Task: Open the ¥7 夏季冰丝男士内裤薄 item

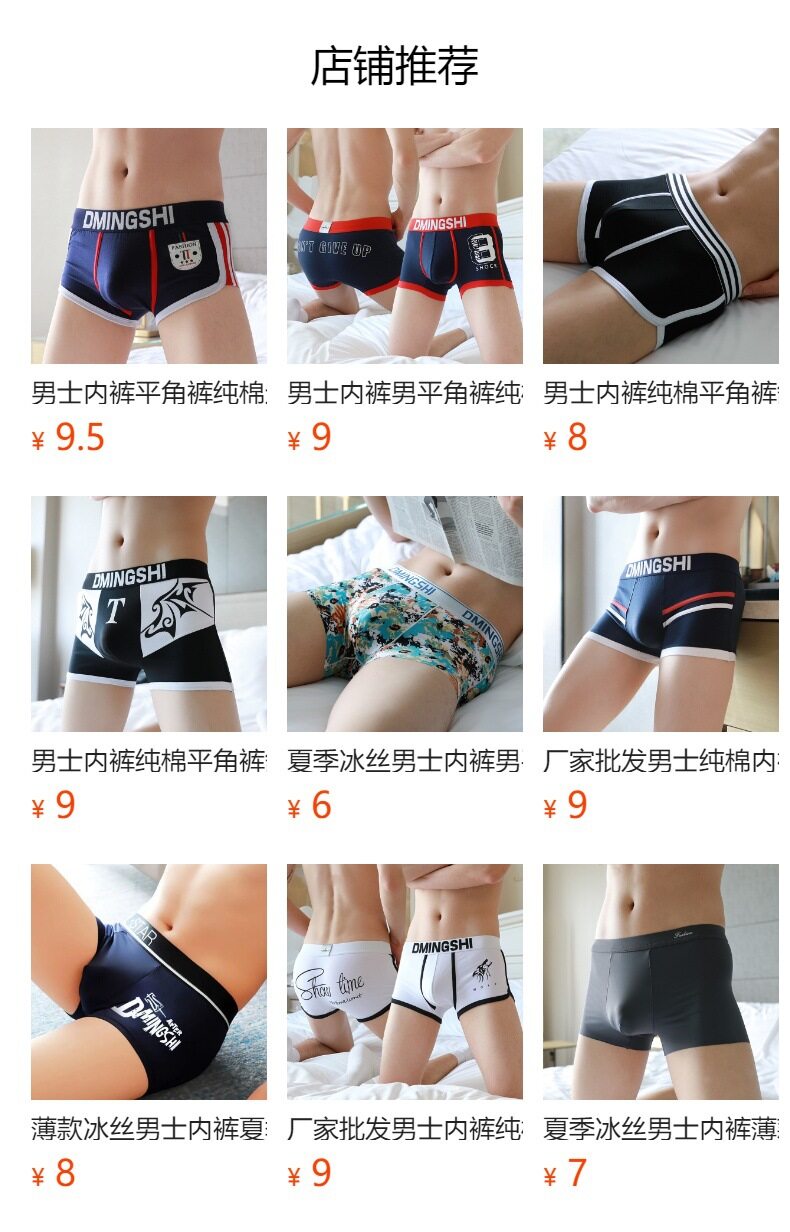Action: [x=661, y=982]
